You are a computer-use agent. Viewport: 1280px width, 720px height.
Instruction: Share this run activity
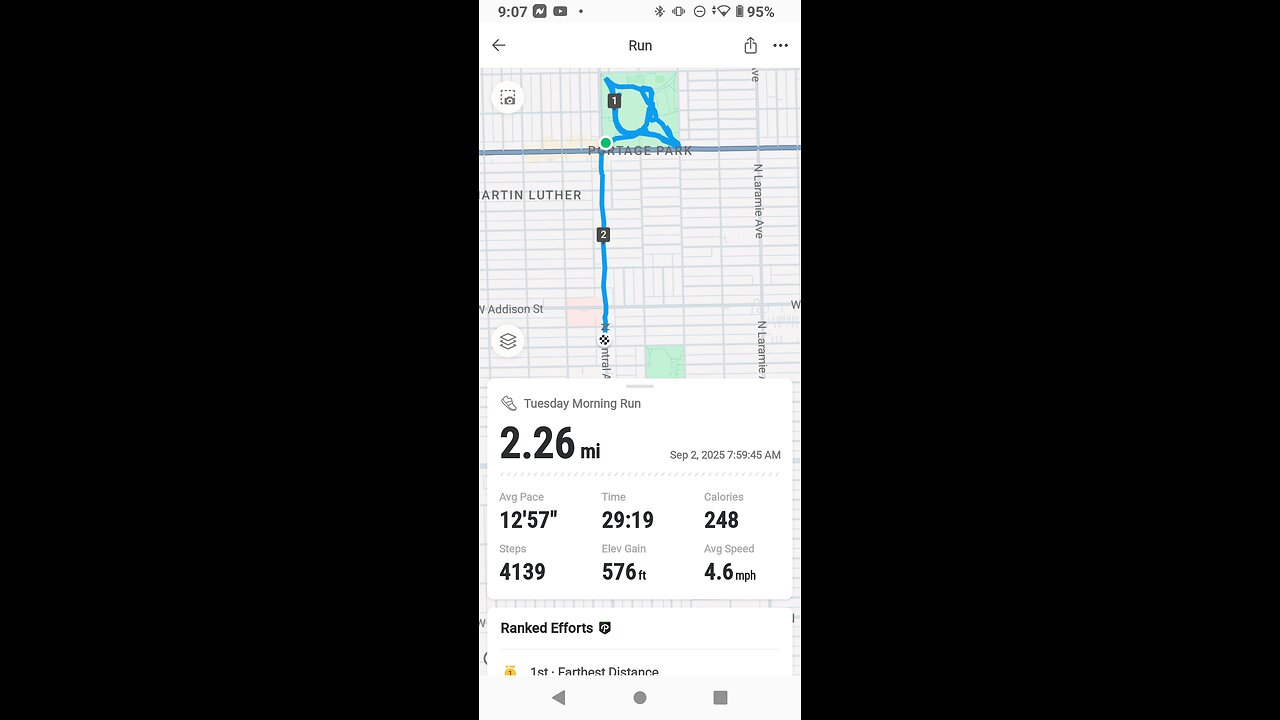click(x=751, y=45)
